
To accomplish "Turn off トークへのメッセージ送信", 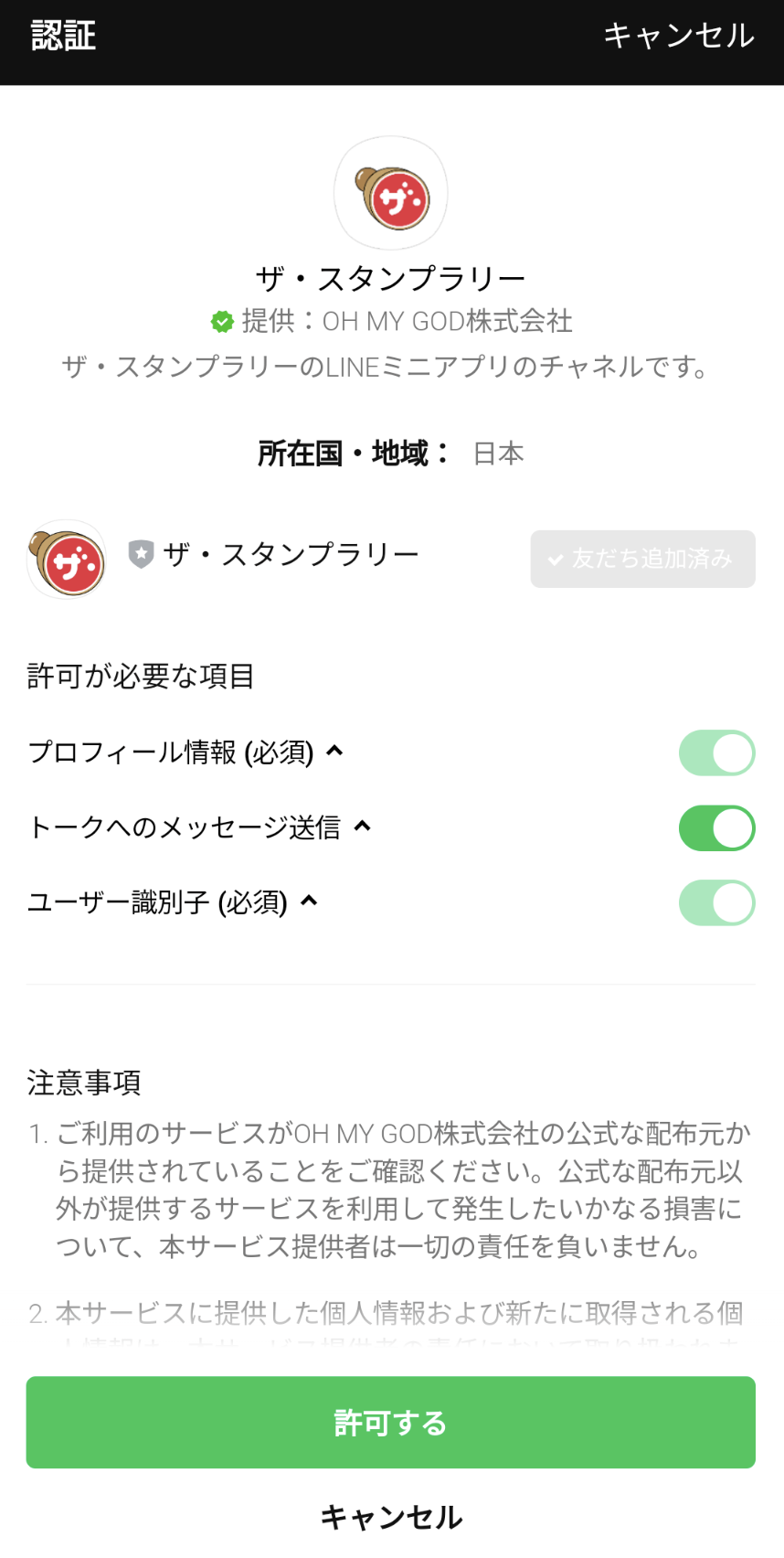I will coord(716,827).
